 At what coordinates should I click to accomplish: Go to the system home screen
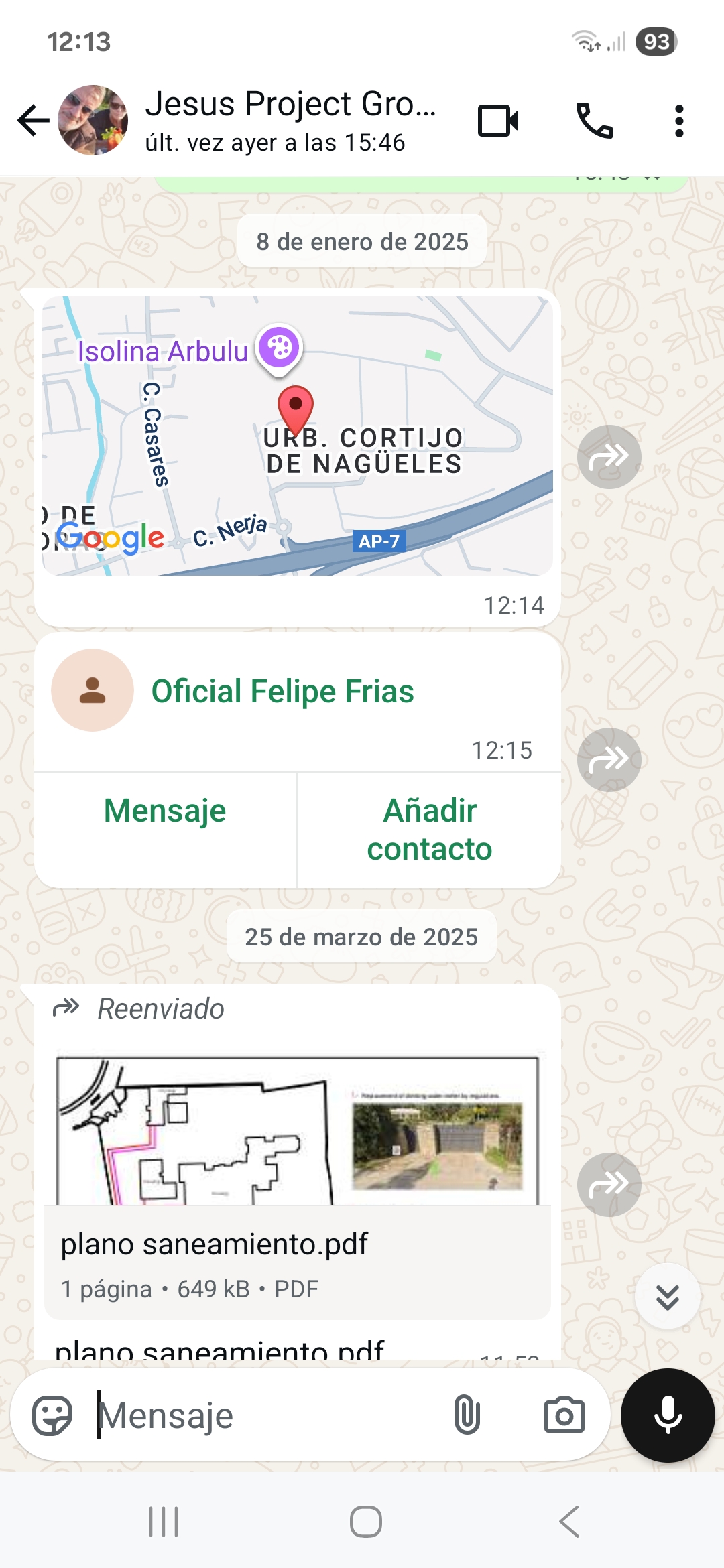pos(365,1522)
